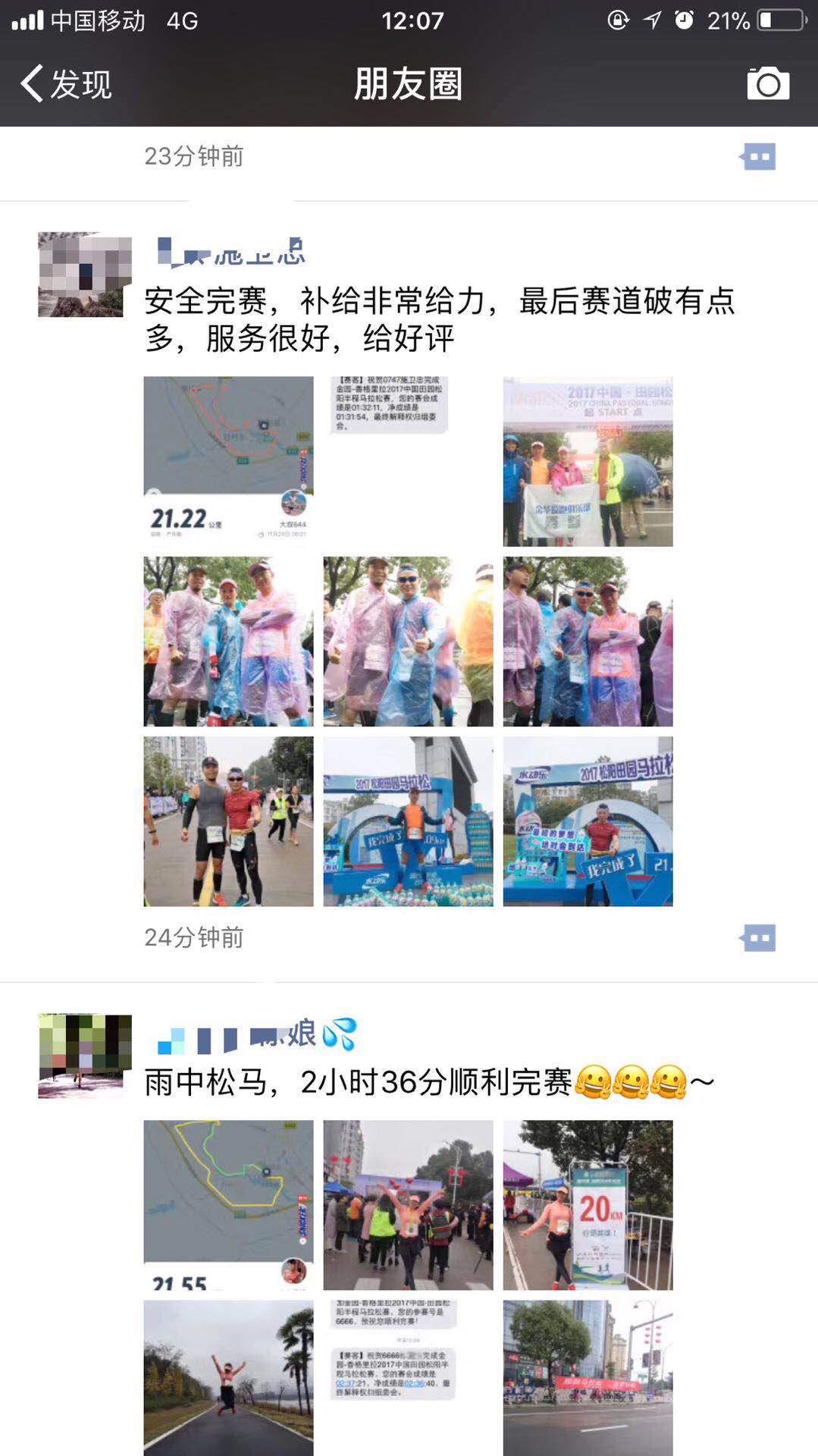Open photo of runner with arms raised
This screenshot has width=818, height=1456.
click(408, 1204)
